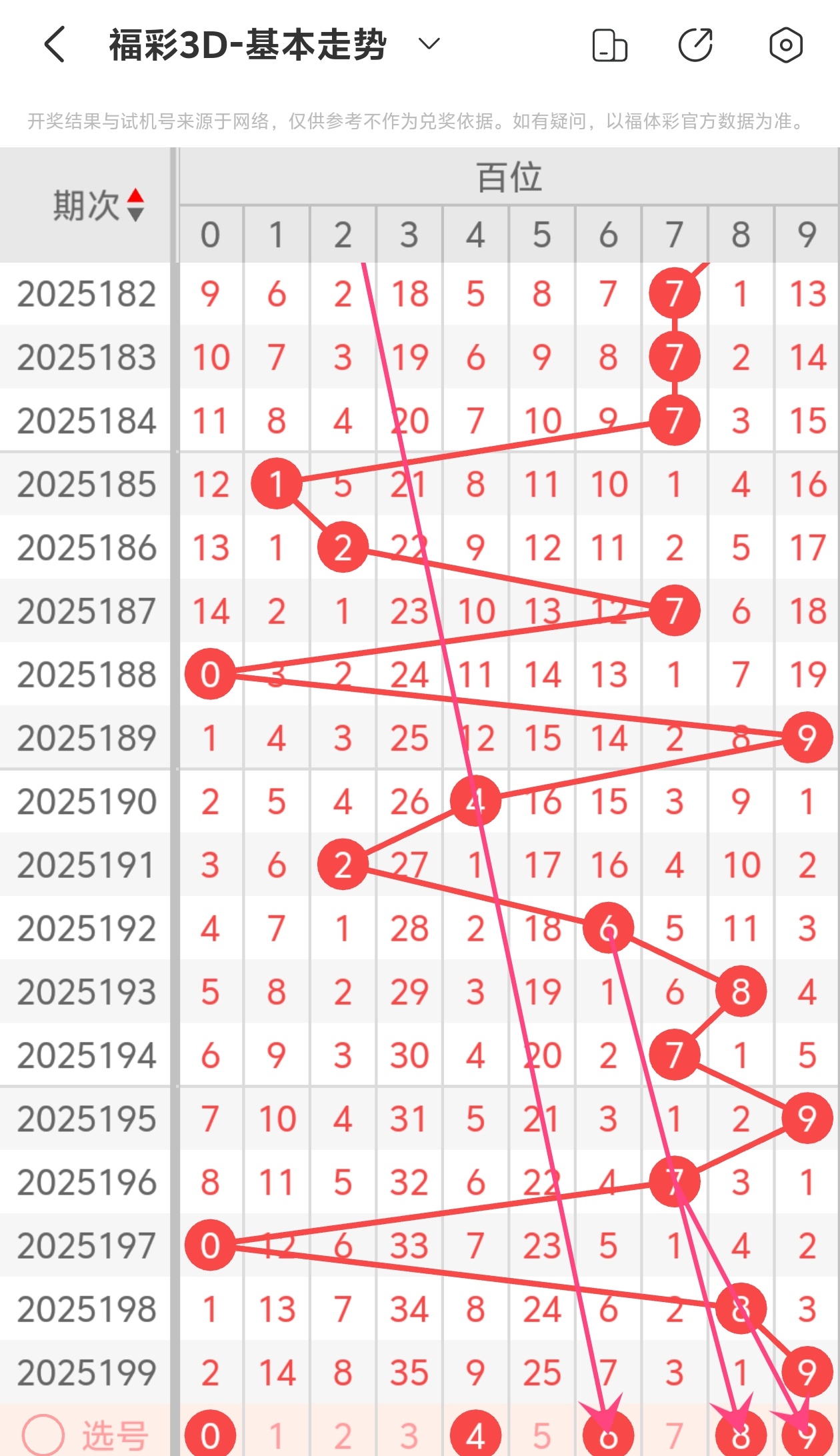
Task: Expand the 福彩3D-基本走势 title dropdown
Action: click(x=429, y=45)
